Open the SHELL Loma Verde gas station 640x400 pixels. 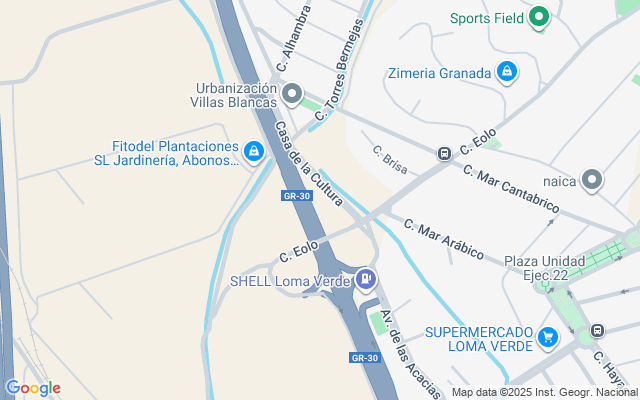pyautogui.click(x=366, y=280)
